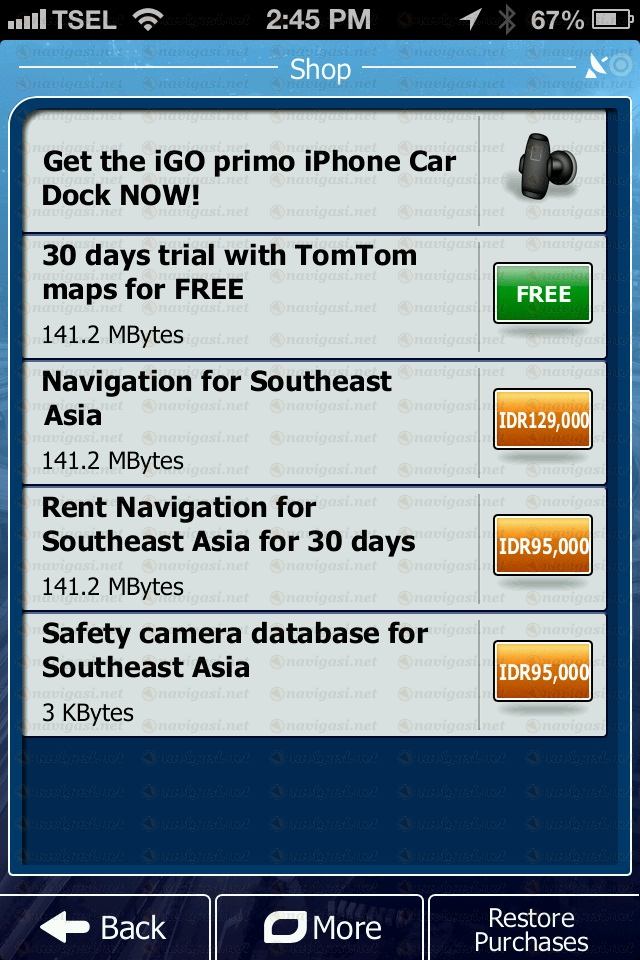Image resolution: width=640 pixels, height=960 pixels.
Task: Tap IDR95,000 for Rent Navigation 30 days
Action: tap(543, 546)
